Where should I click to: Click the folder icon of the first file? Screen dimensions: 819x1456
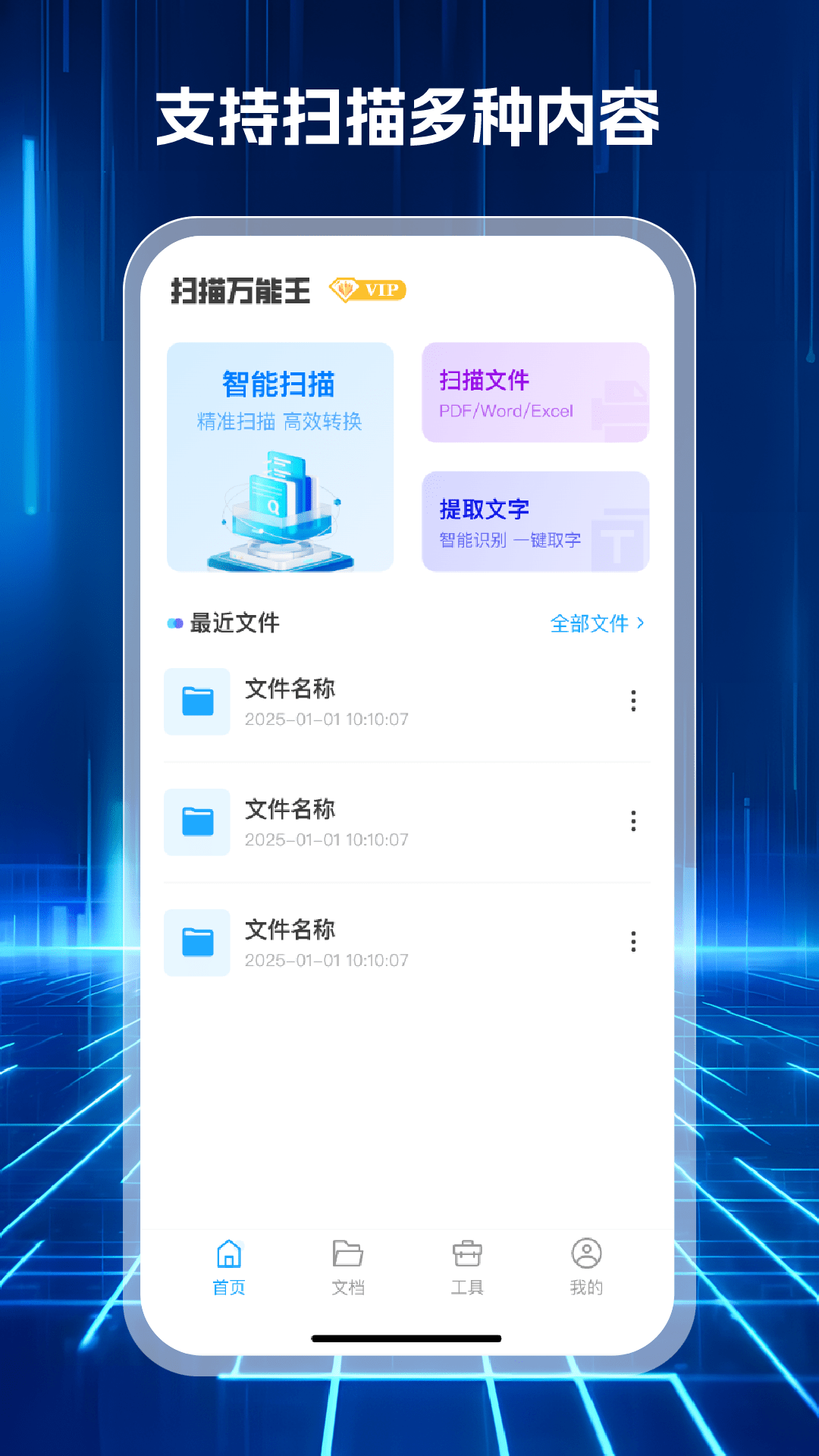pyautogui.click(x=196, y=702)
